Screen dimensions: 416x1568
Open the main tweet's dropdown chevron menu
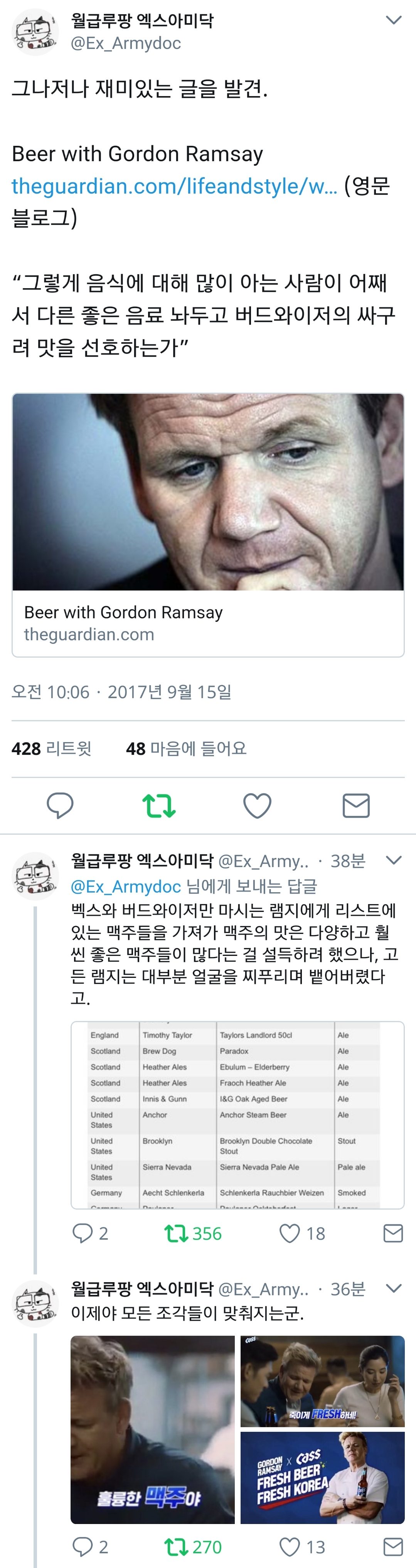click(x=394, y=20)
